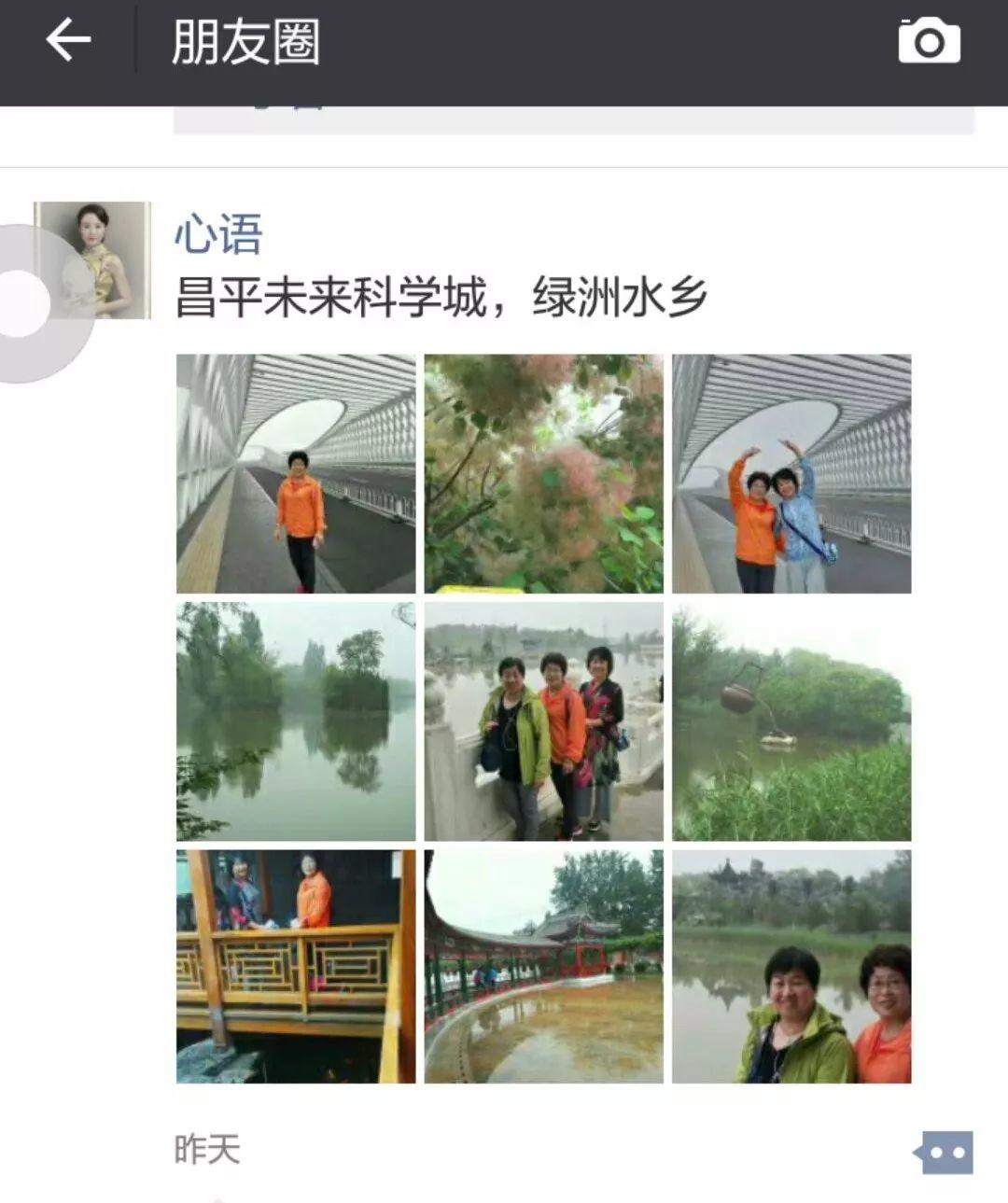Viewport: 1008px width, 1203px height.
Task: Open the lake with tree reflections photo
Action: [x=296, y=721]
